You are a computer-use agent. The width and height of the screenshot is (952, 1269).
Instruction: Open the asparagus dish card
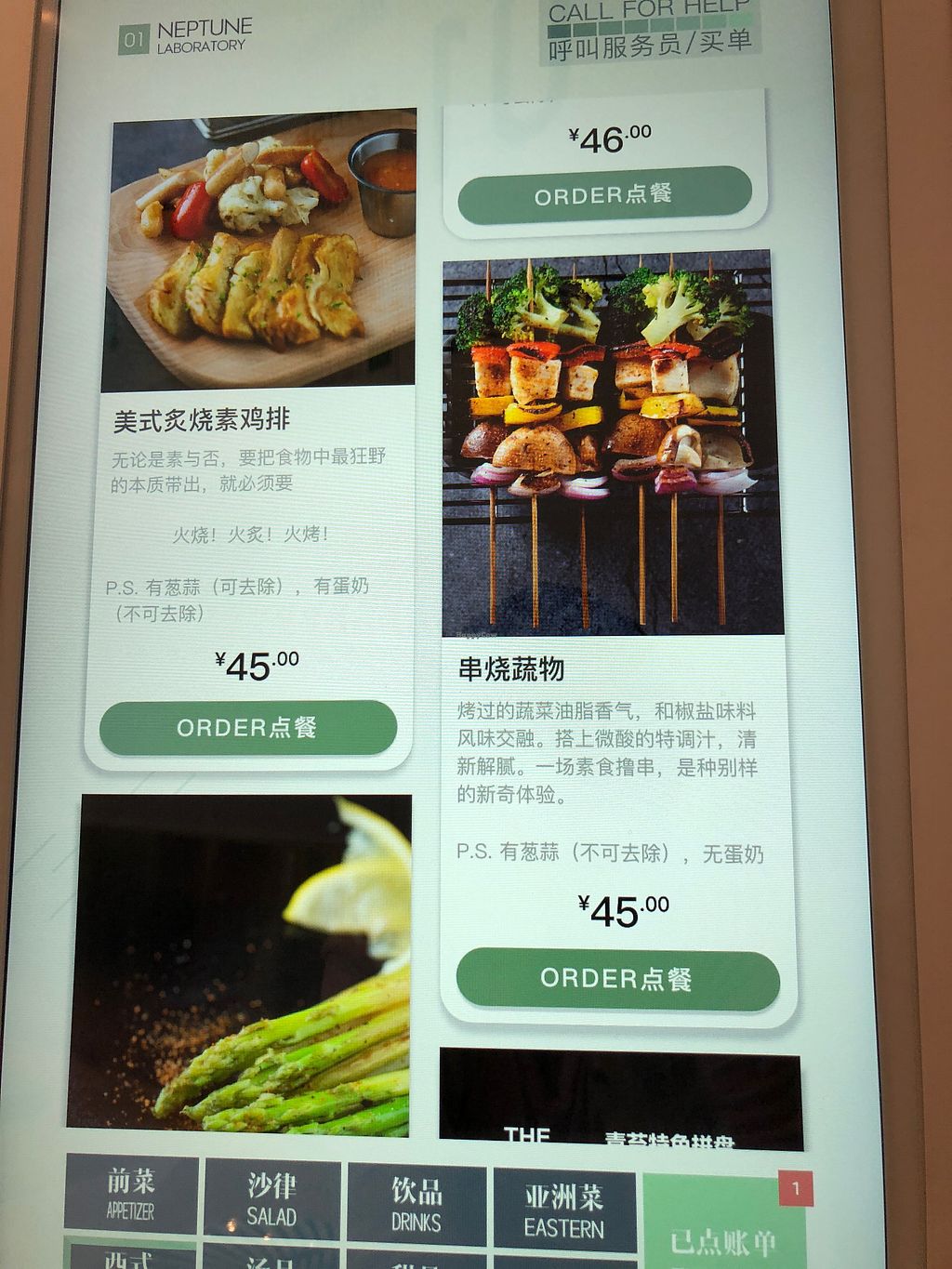[x=240, y=962]
